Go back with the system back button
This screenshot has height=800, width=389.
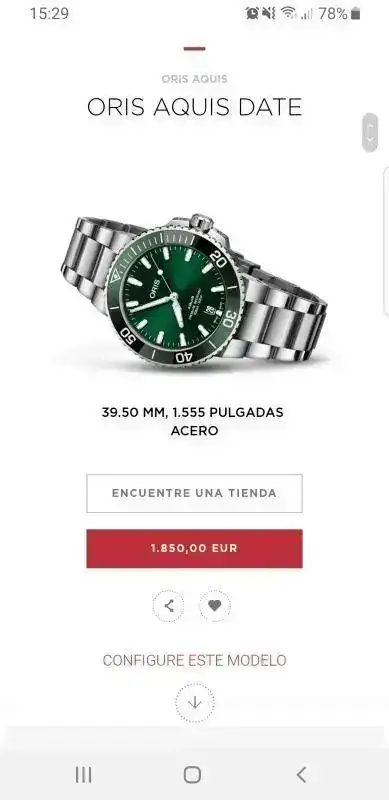(301, 774)
